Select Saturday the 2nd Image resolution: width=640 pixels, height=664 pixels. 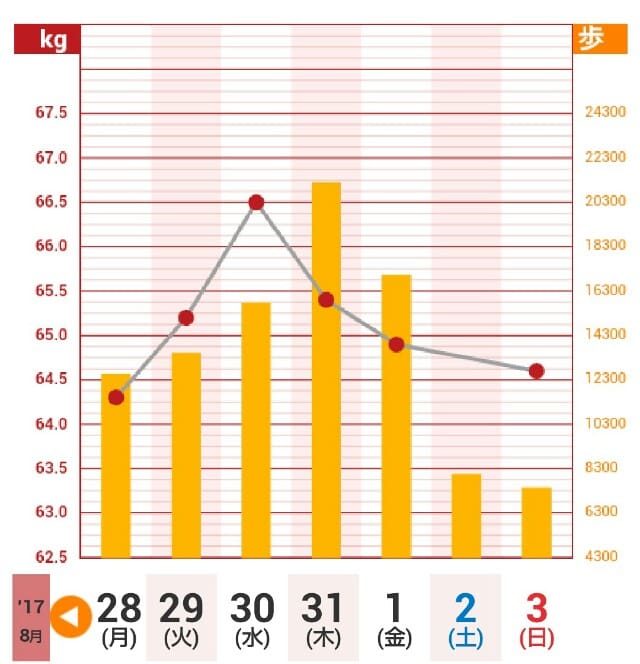[x=465, y=618]
